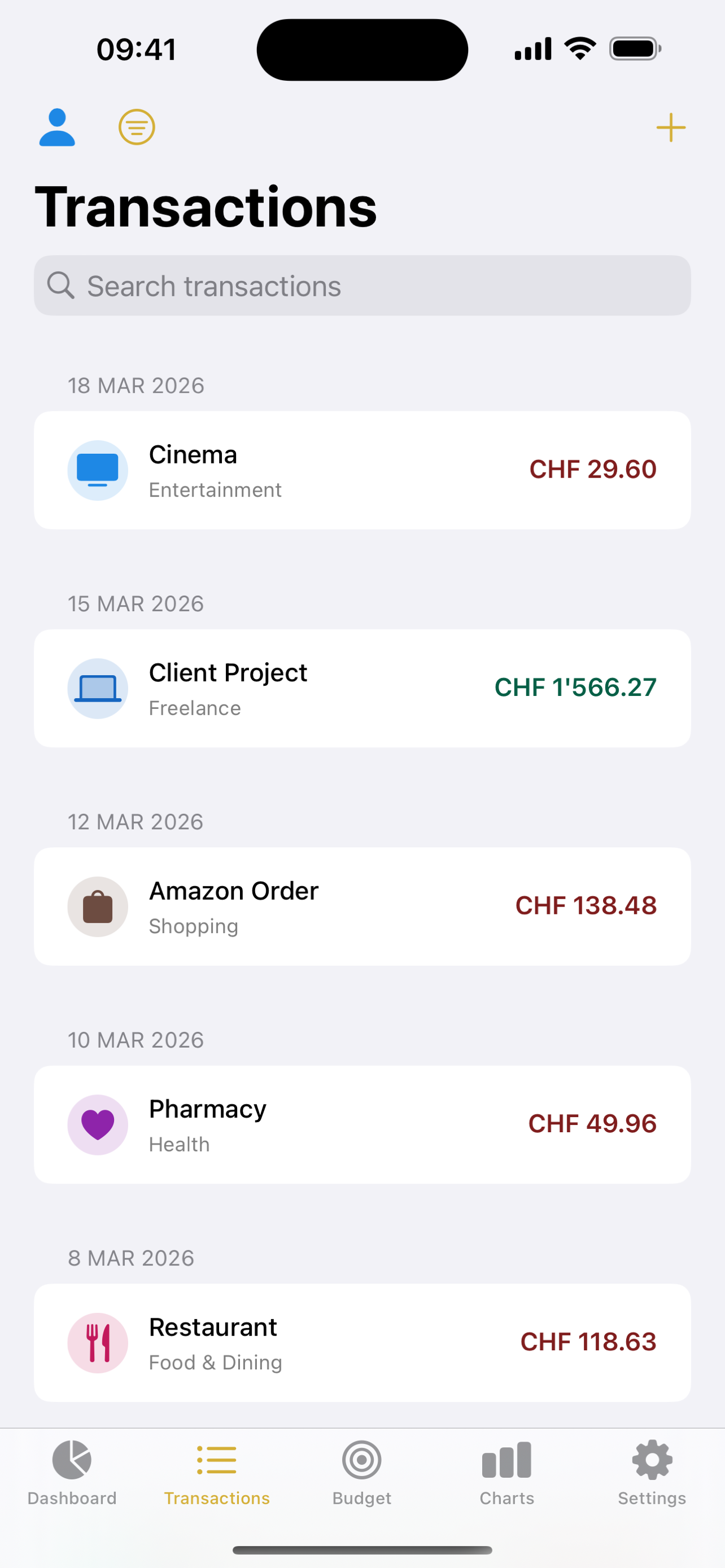725x1568 pixels.
Task: Open the user profile icon
Action: (x=58, y=125)
